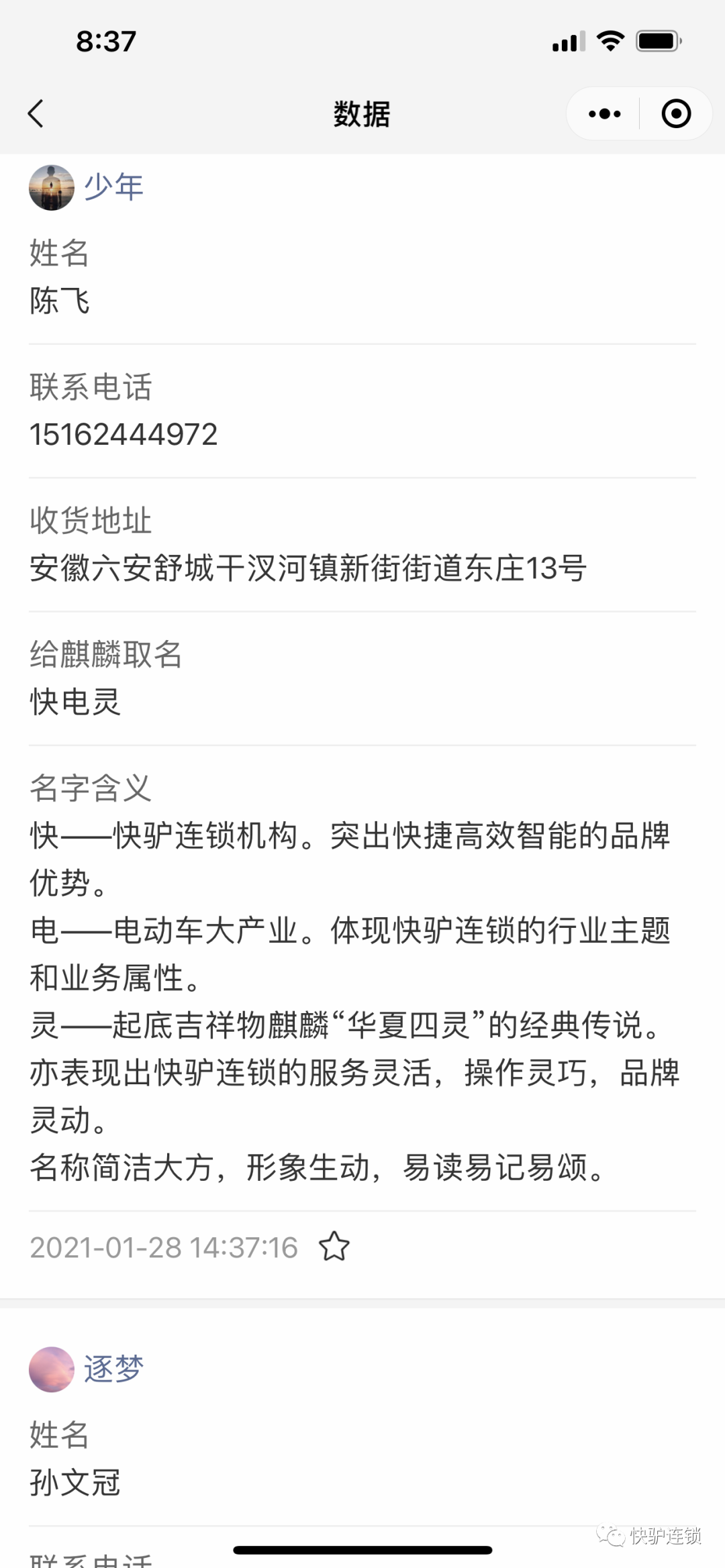Close the mini program with the circle button
Viewport: 725px width, 1568px height.
675,113
